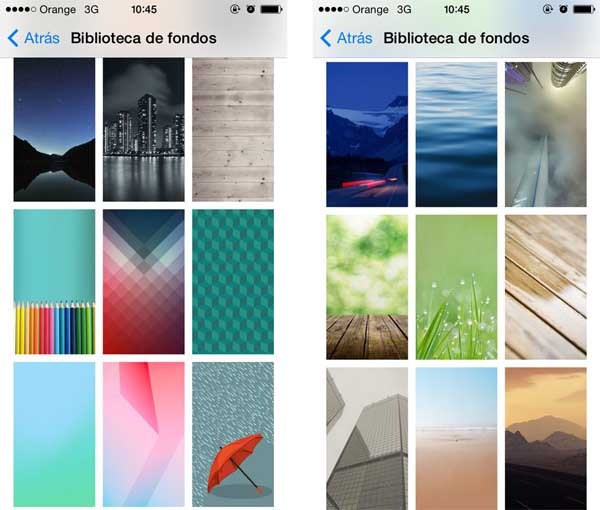Select the starry night lake wallpaper
Screen dimensions: 600x510
(x=55, y=130)
